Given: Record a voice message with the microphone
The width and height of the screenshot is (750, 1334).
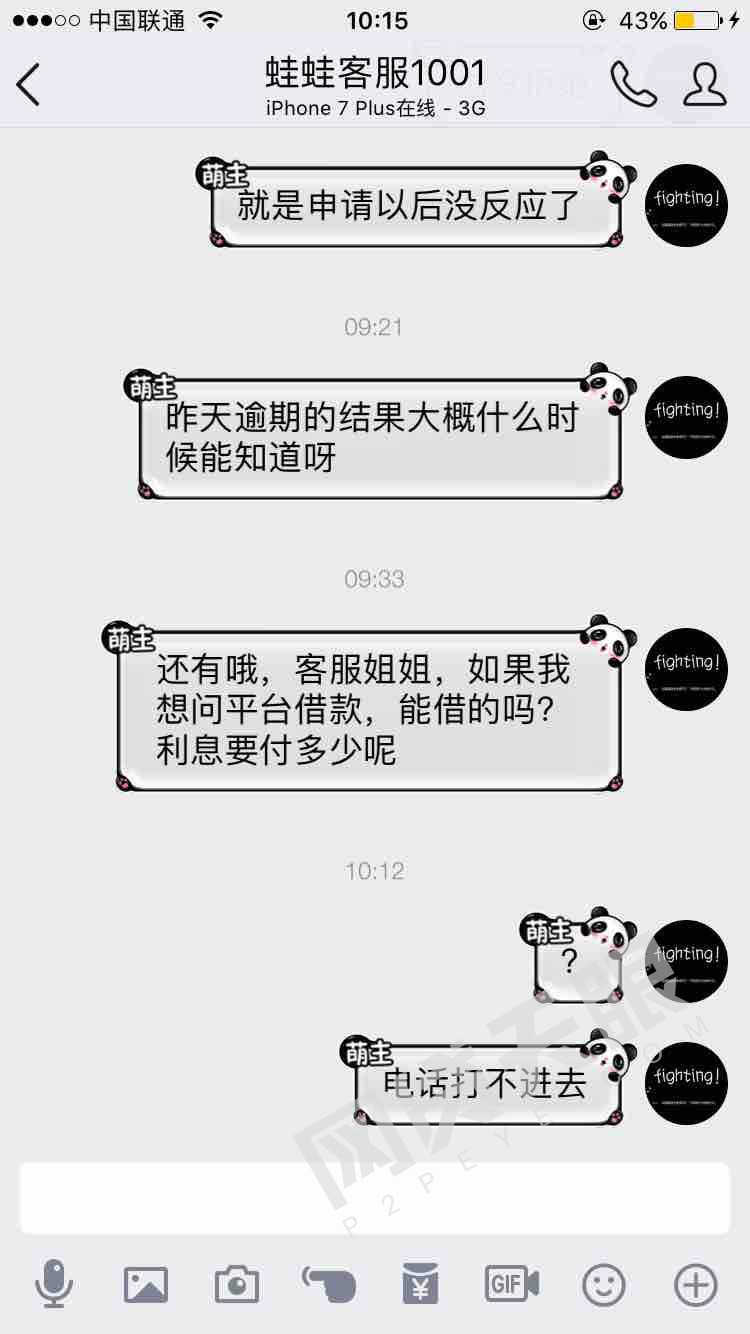Looking at the screenshot, I should [x=54, y=1284].
